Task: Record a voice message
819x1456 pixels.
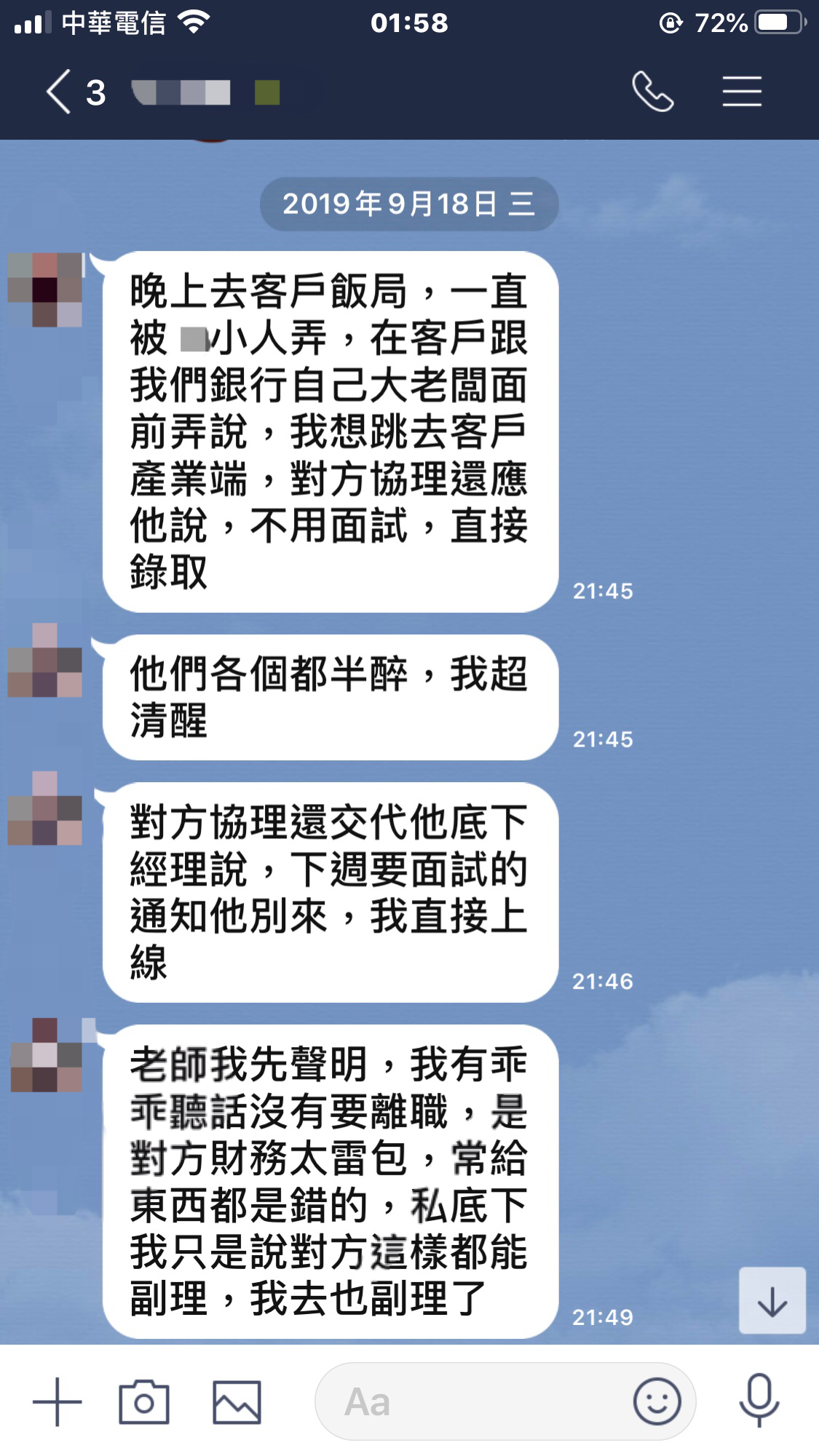Action: pyautogui.click(x=759, y=1401)
